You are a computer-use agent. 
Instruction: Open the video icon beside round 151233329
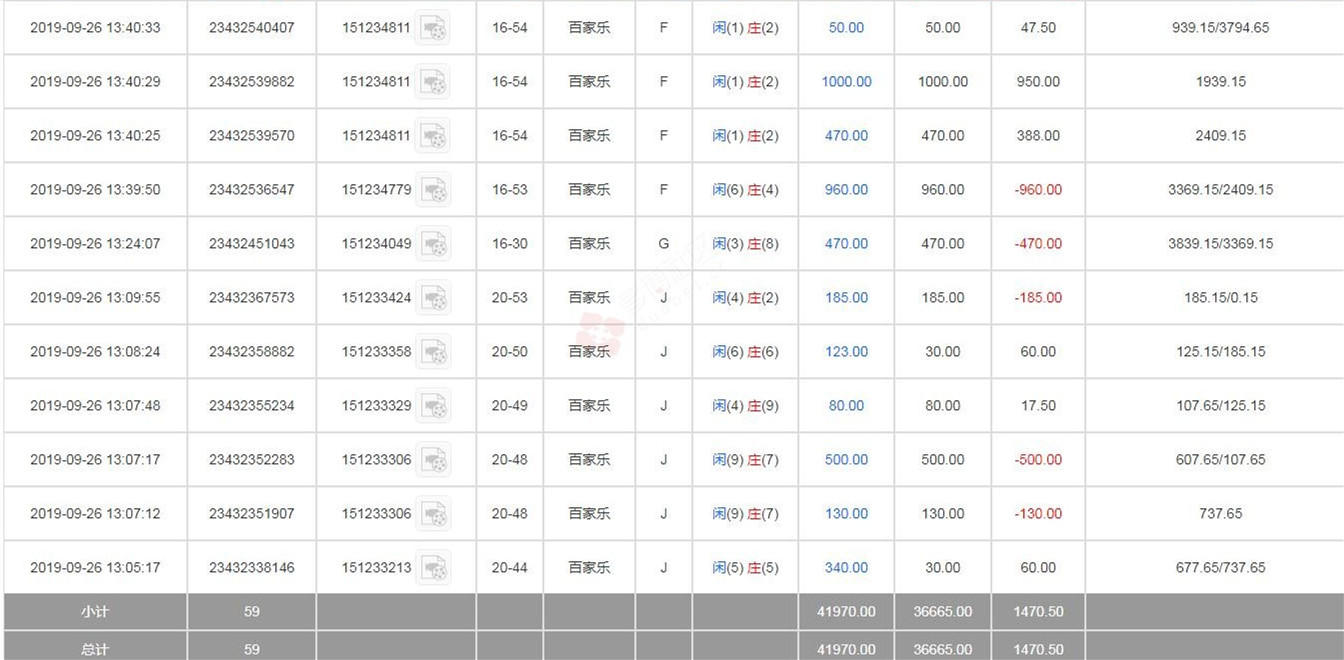coord(433,406)
